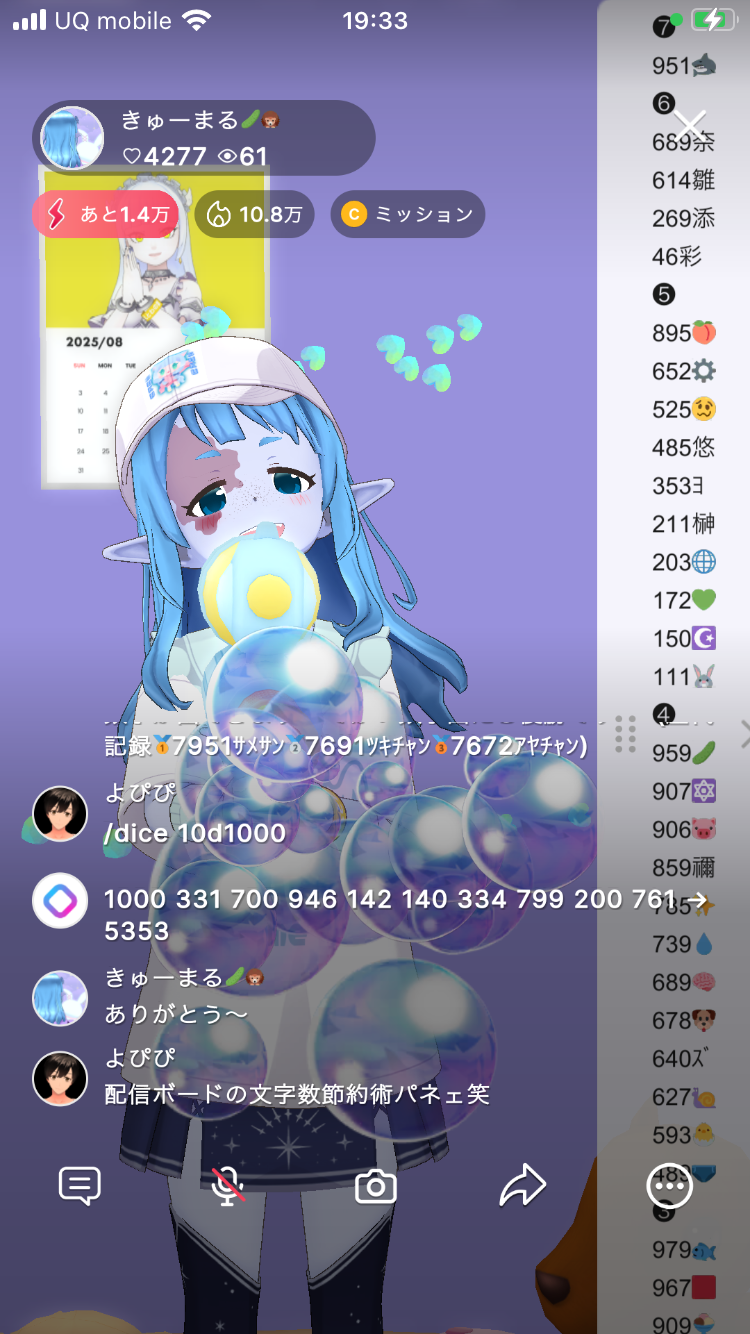750x1334 pixels.
Task: Toggle the muted microphone
Action: (228, 1186)
